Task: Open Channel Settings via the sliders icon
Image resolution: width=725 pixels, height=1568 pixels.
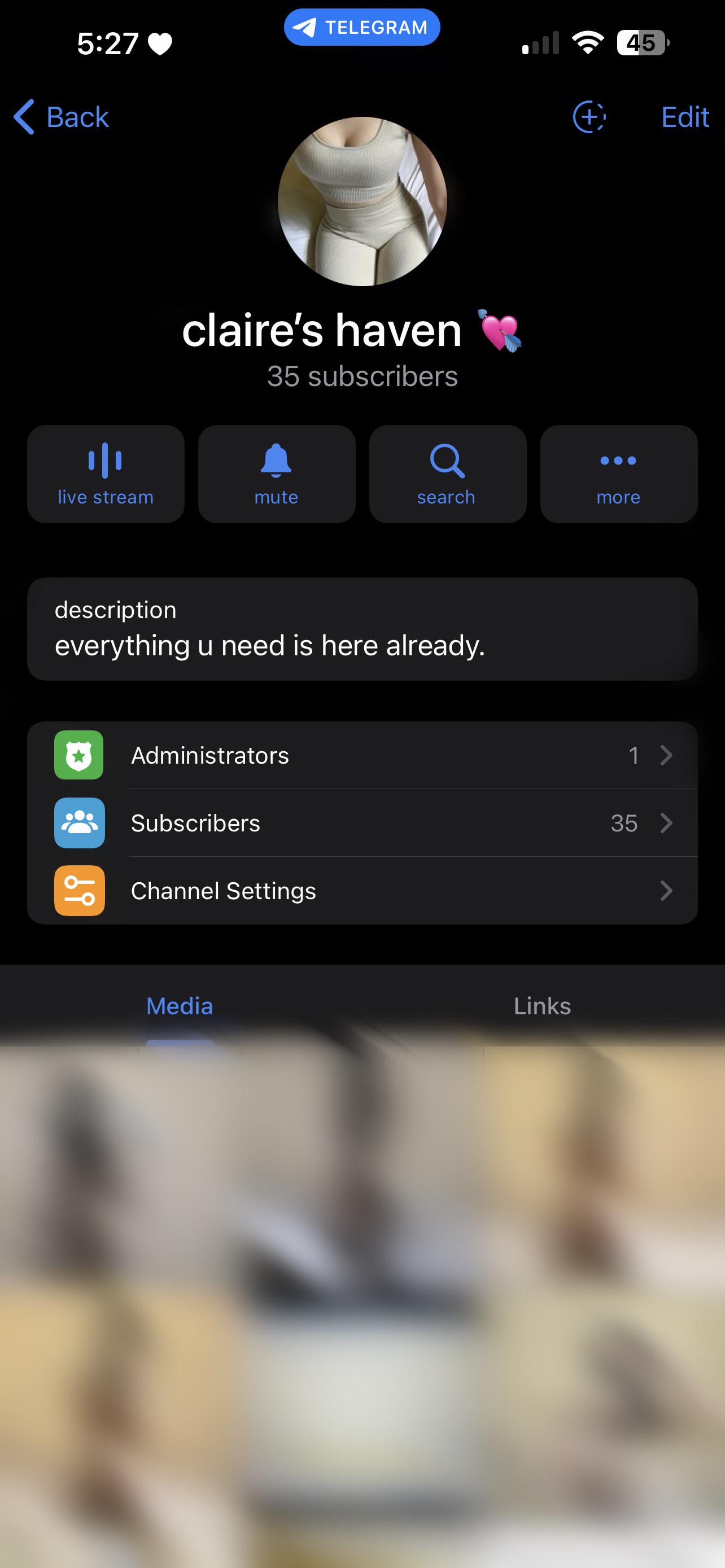Action: click(x=79, y=891)
